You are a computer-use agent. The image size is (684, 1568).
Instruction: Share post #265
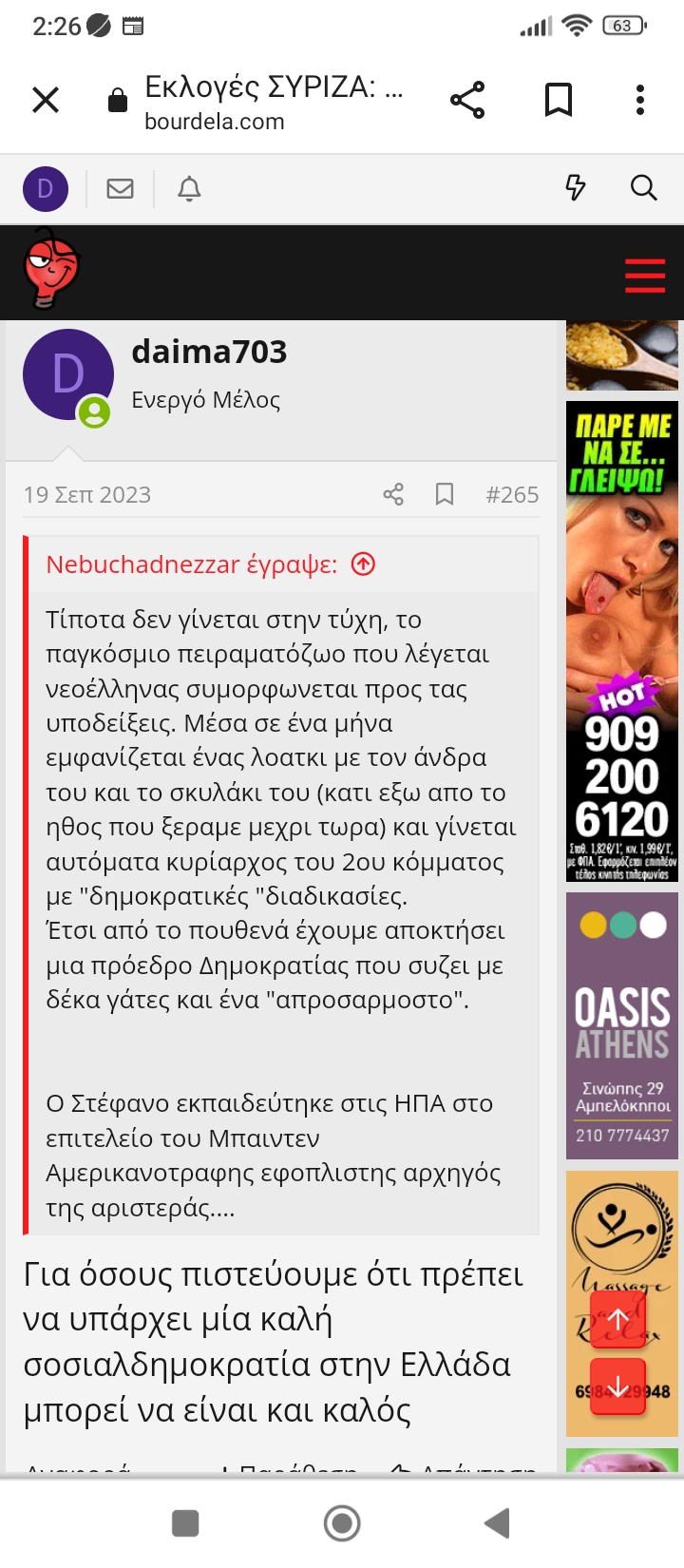(393, 494)
